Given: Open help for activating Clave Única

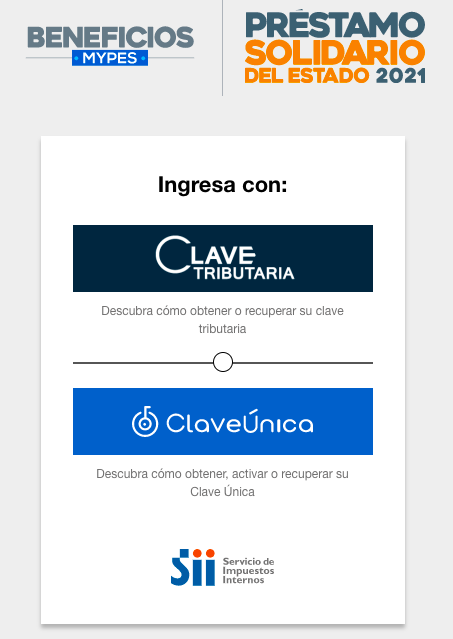Looking at the screenshot, I should click(222, 483).
